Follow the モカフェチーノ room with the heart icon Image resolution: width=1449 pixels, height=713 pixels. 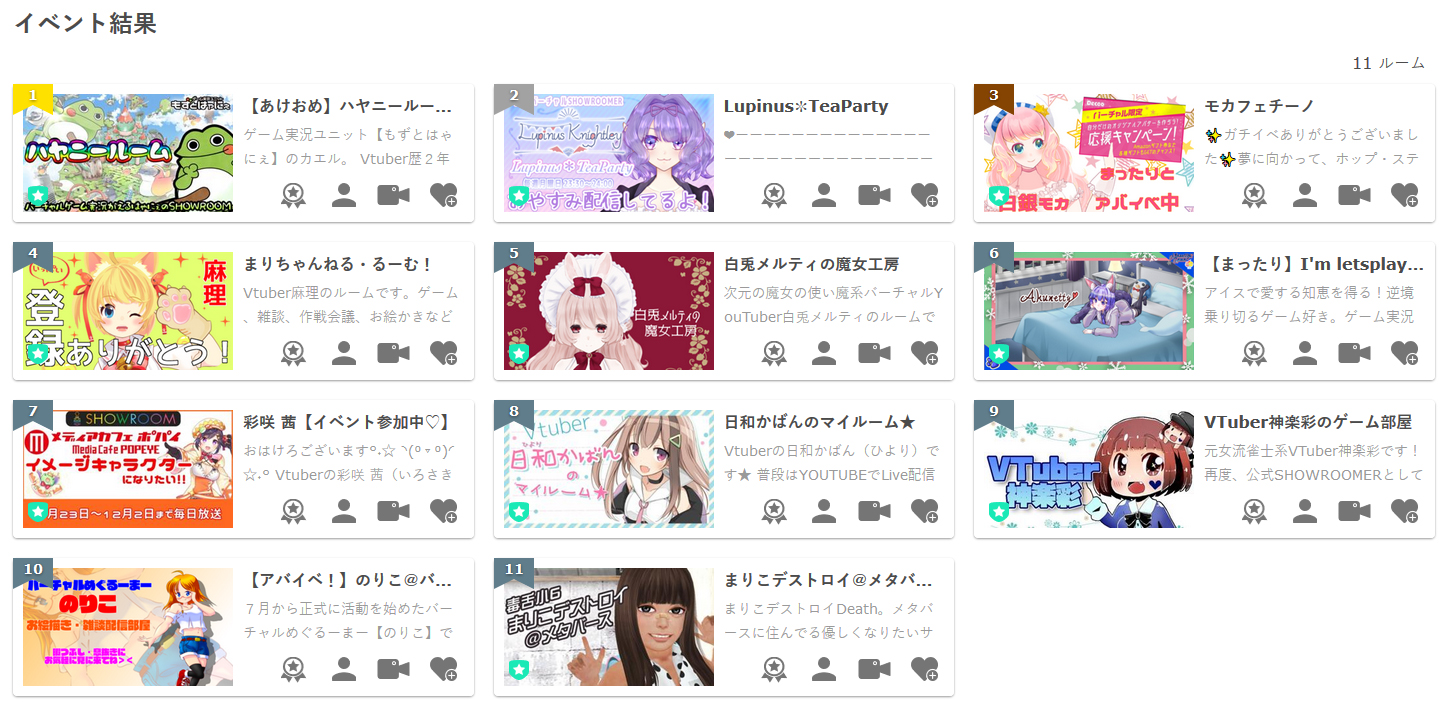click(x=1404, y=195)
